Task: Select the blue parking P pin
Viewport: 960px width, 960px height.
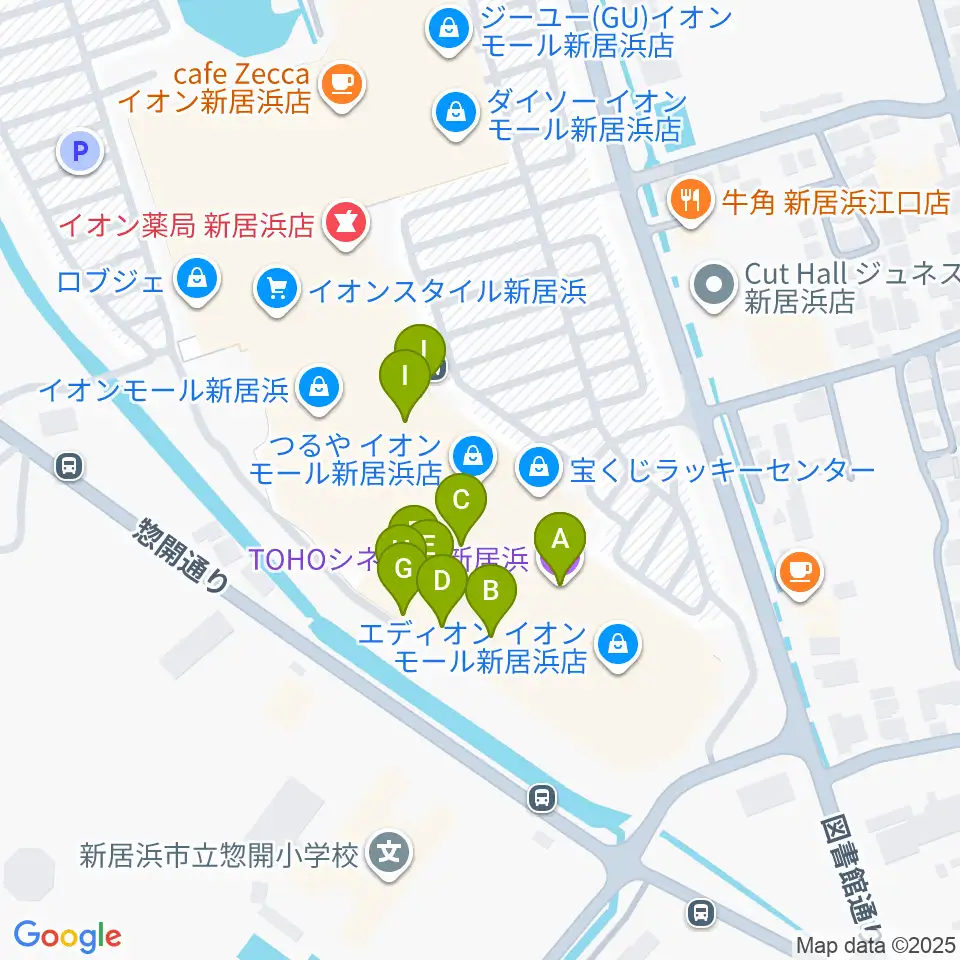Action: tap(81, 153)
